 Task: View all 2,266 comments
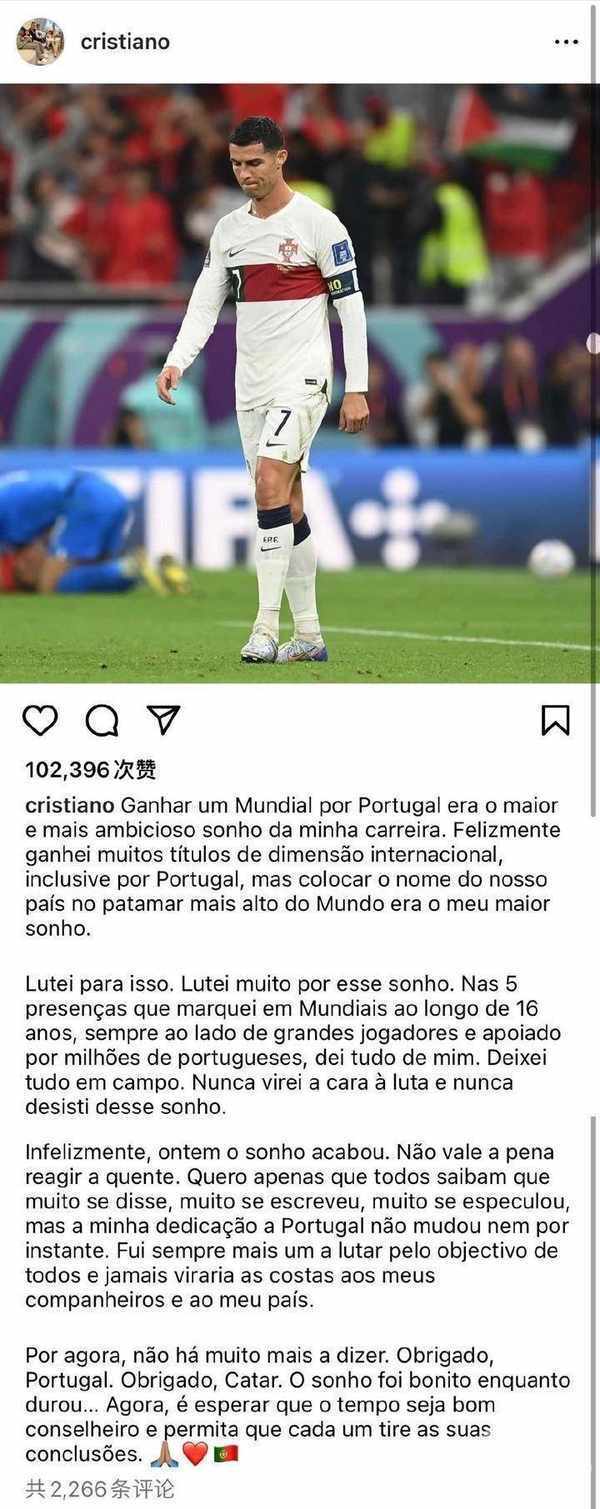[x=100, y=1489]
